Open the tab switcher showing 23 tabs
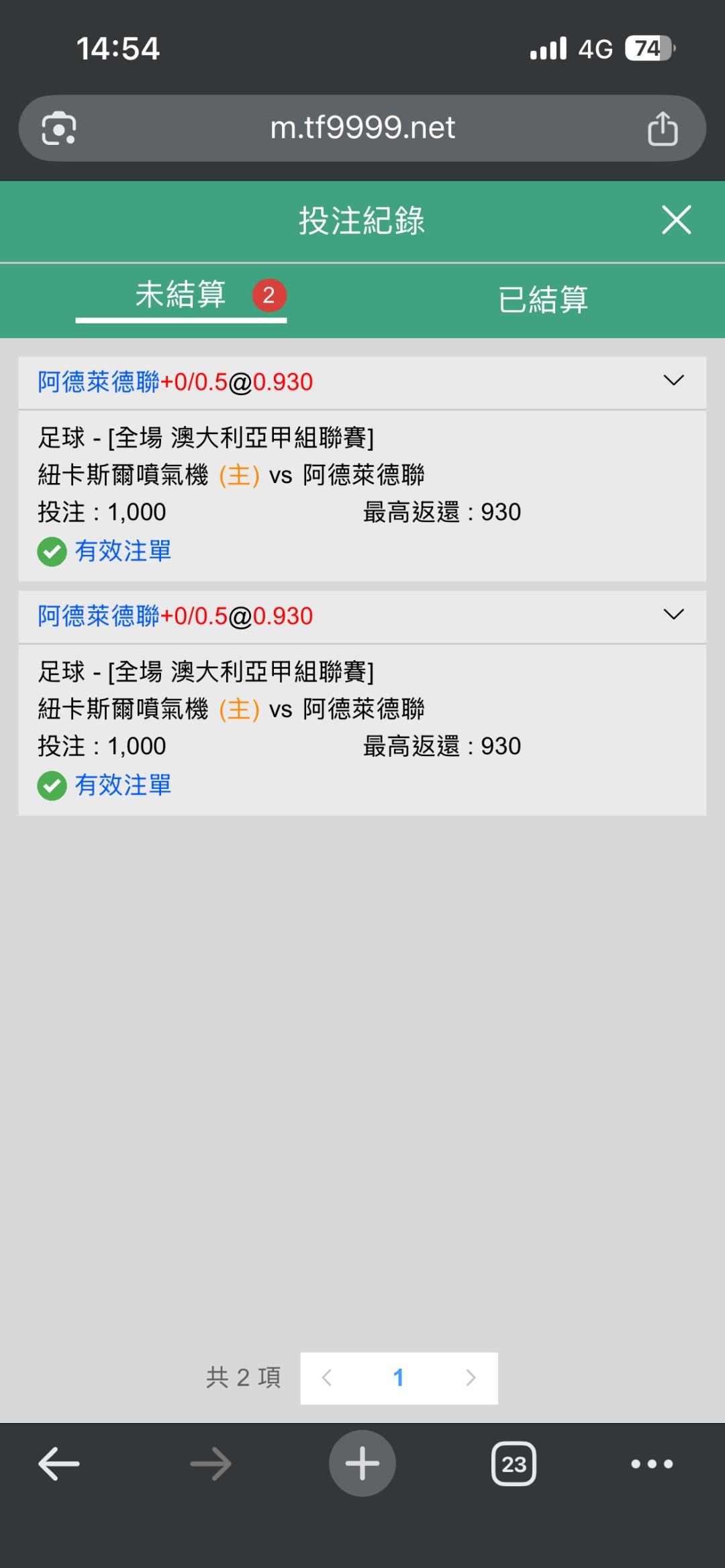The image size is (725, 1568). (x=514, y=1464)
